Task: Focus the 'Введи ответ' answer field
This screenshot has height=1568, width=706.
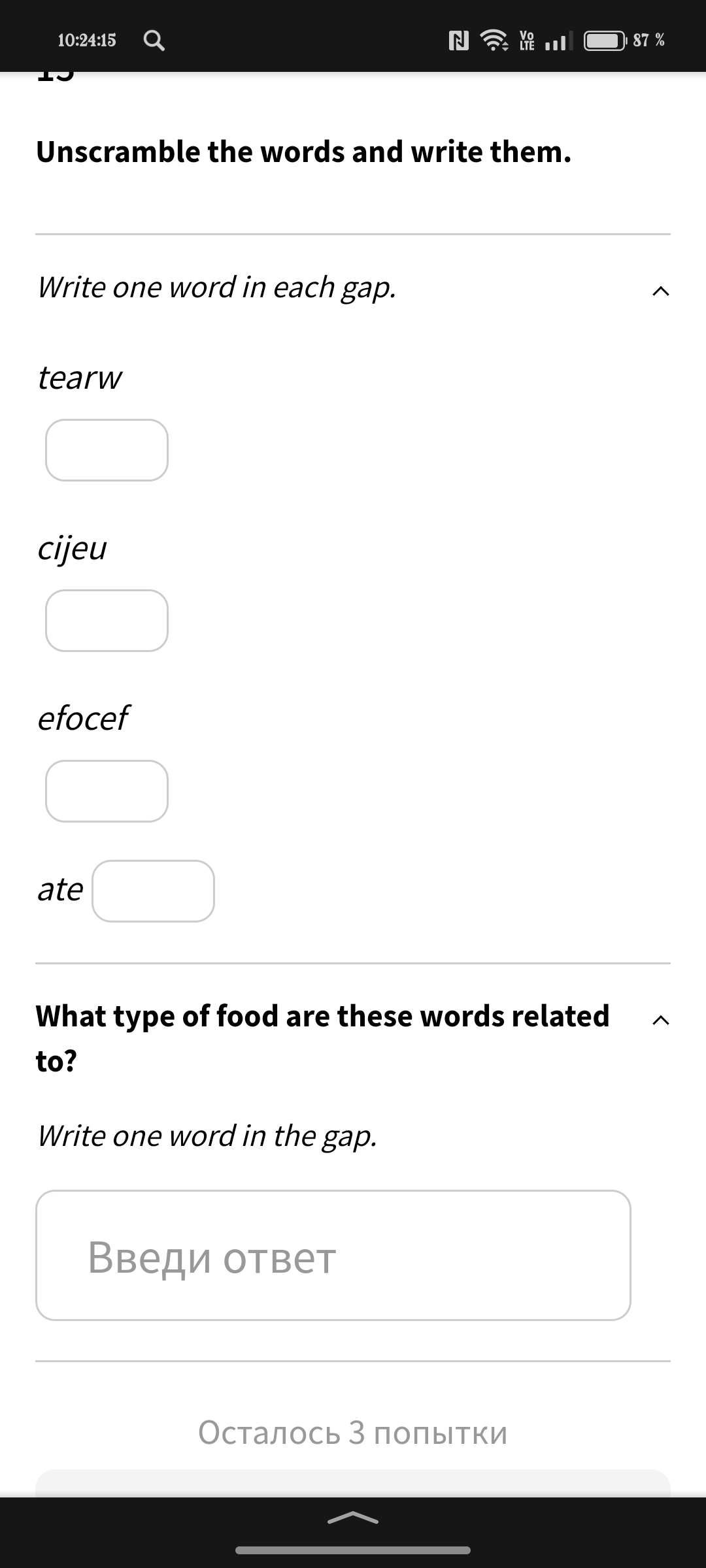Action: point(333,1255)
